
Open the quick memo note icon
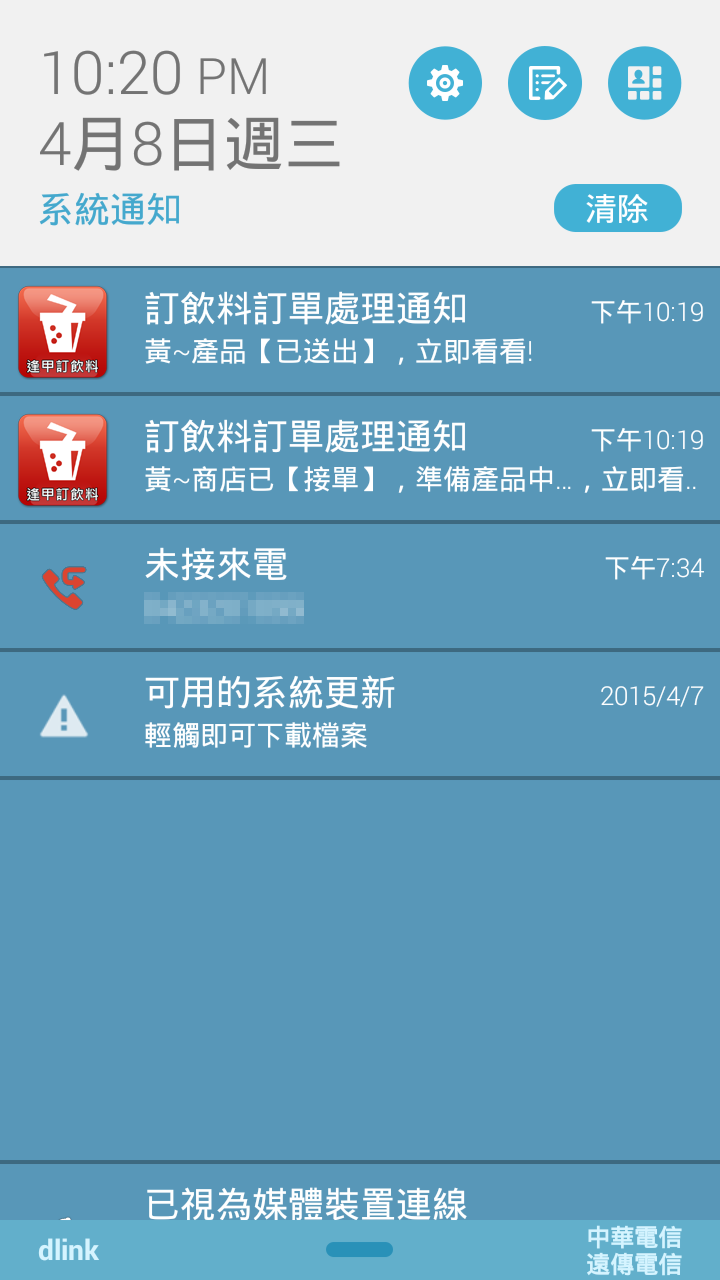[x=545, y=83]
